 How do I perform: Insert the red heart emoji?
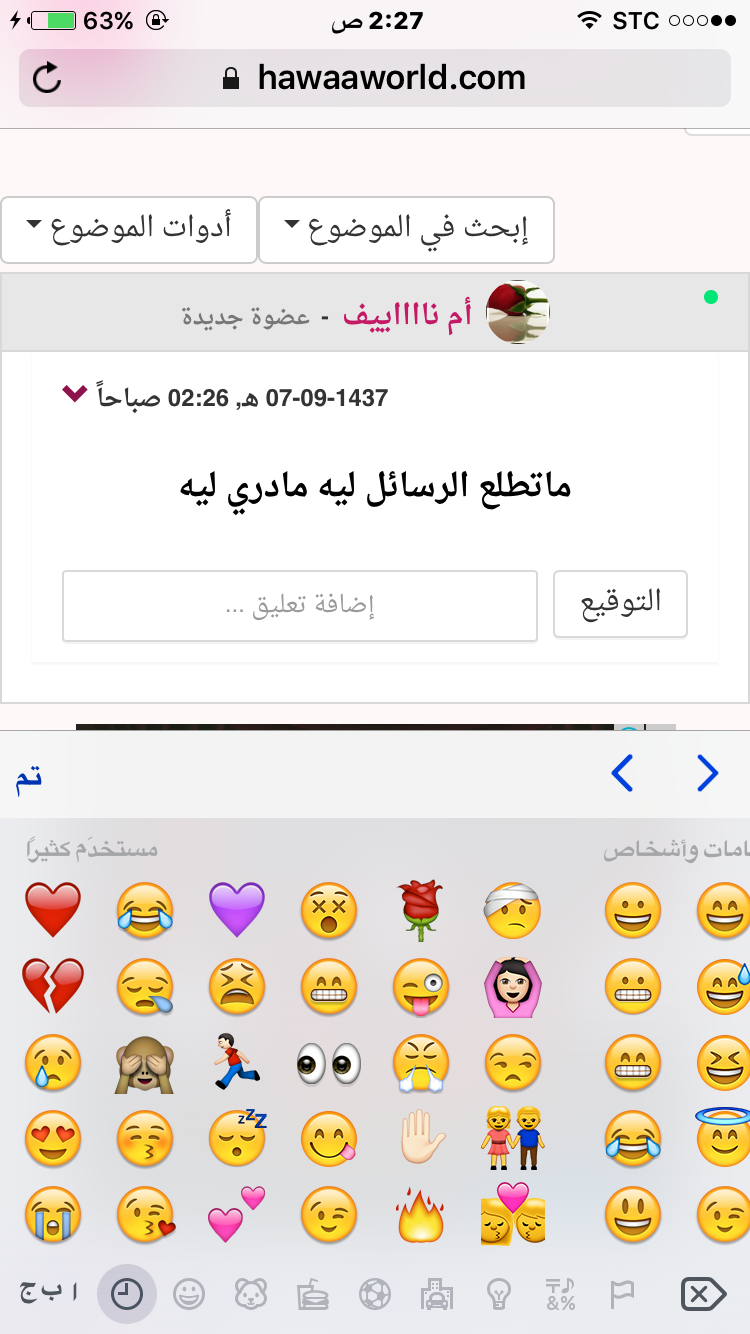(x=53, y=909)
